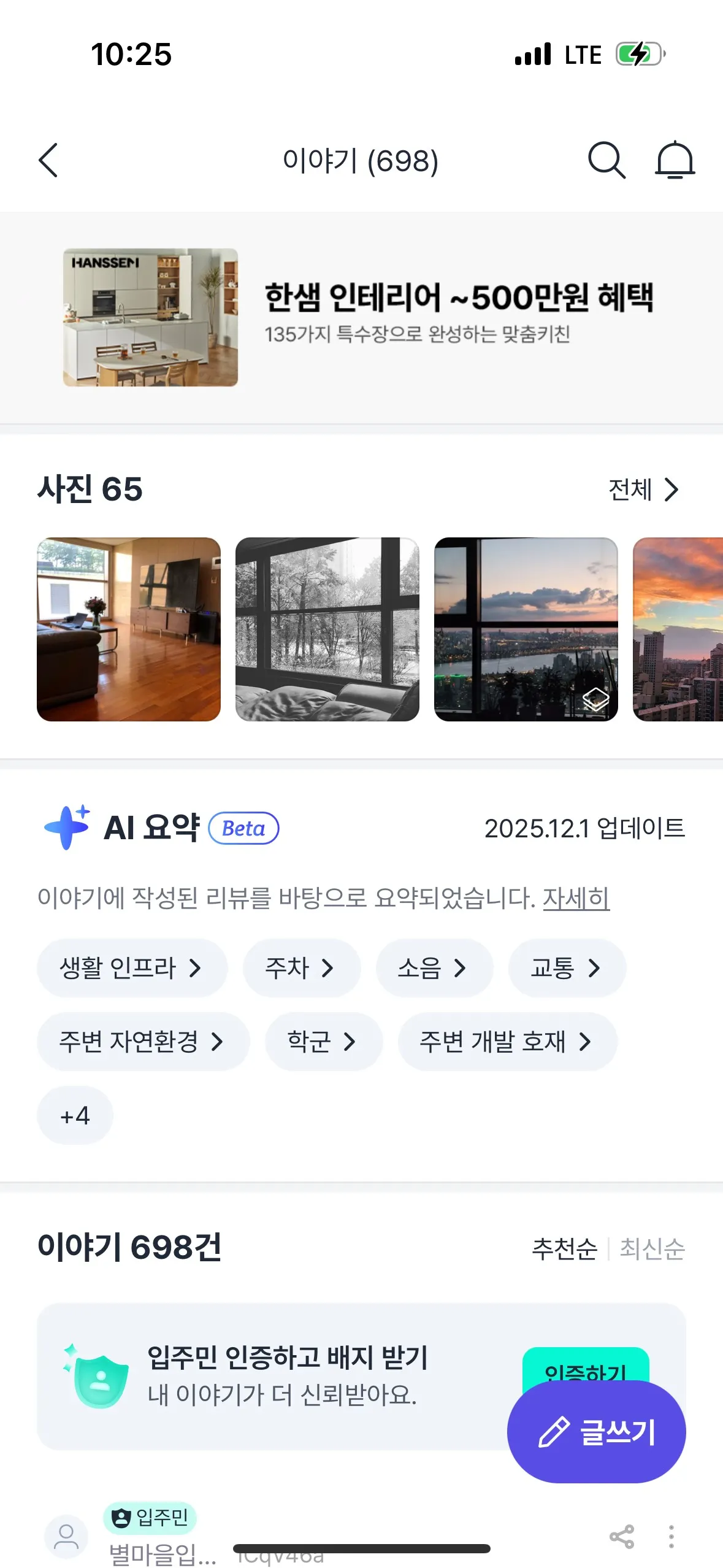Select the 소음 chip
Viewport: 723px width, 1568px height.
(x=434, y=968)
